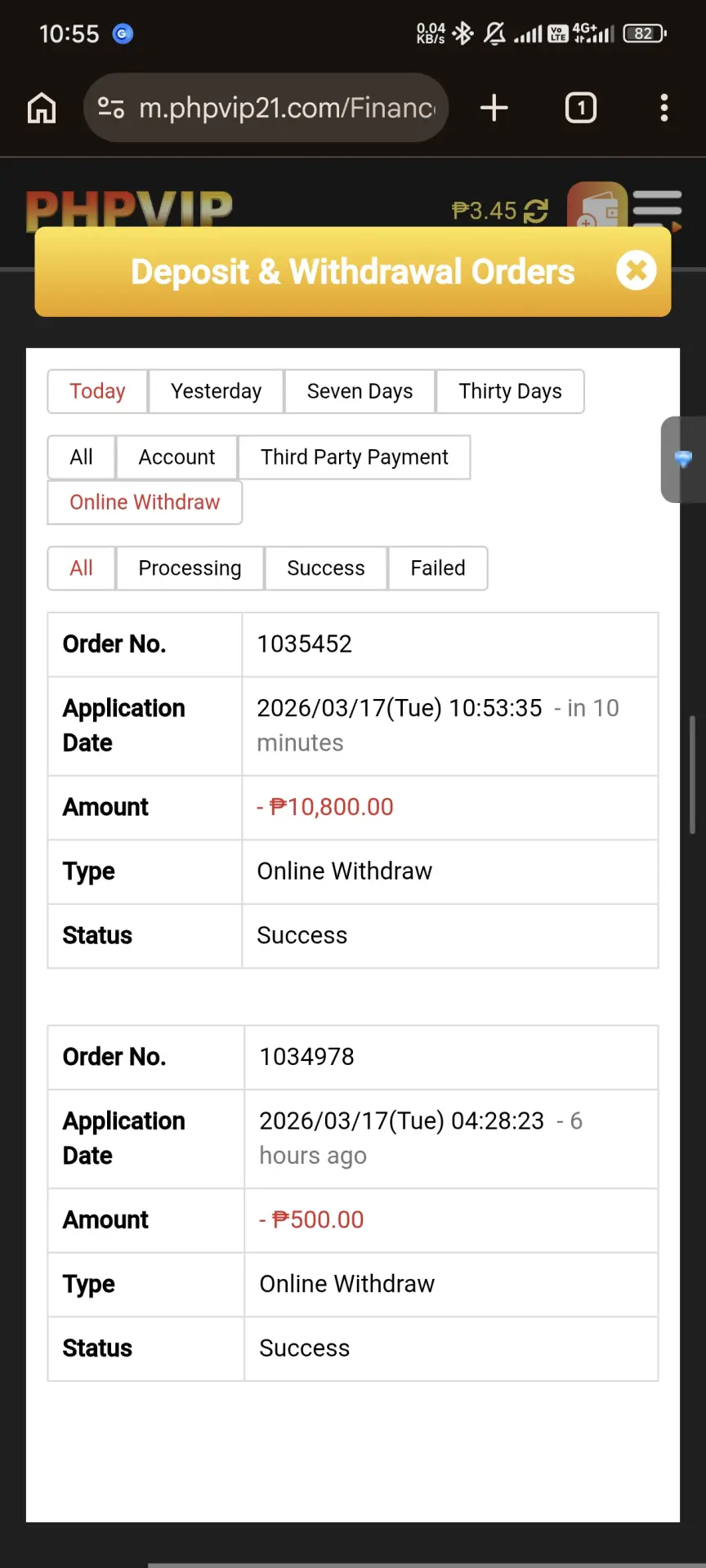Viewport: 706px width, 1568px height.
Task: Show only Failed orders
Action: [x=438, y=568]
